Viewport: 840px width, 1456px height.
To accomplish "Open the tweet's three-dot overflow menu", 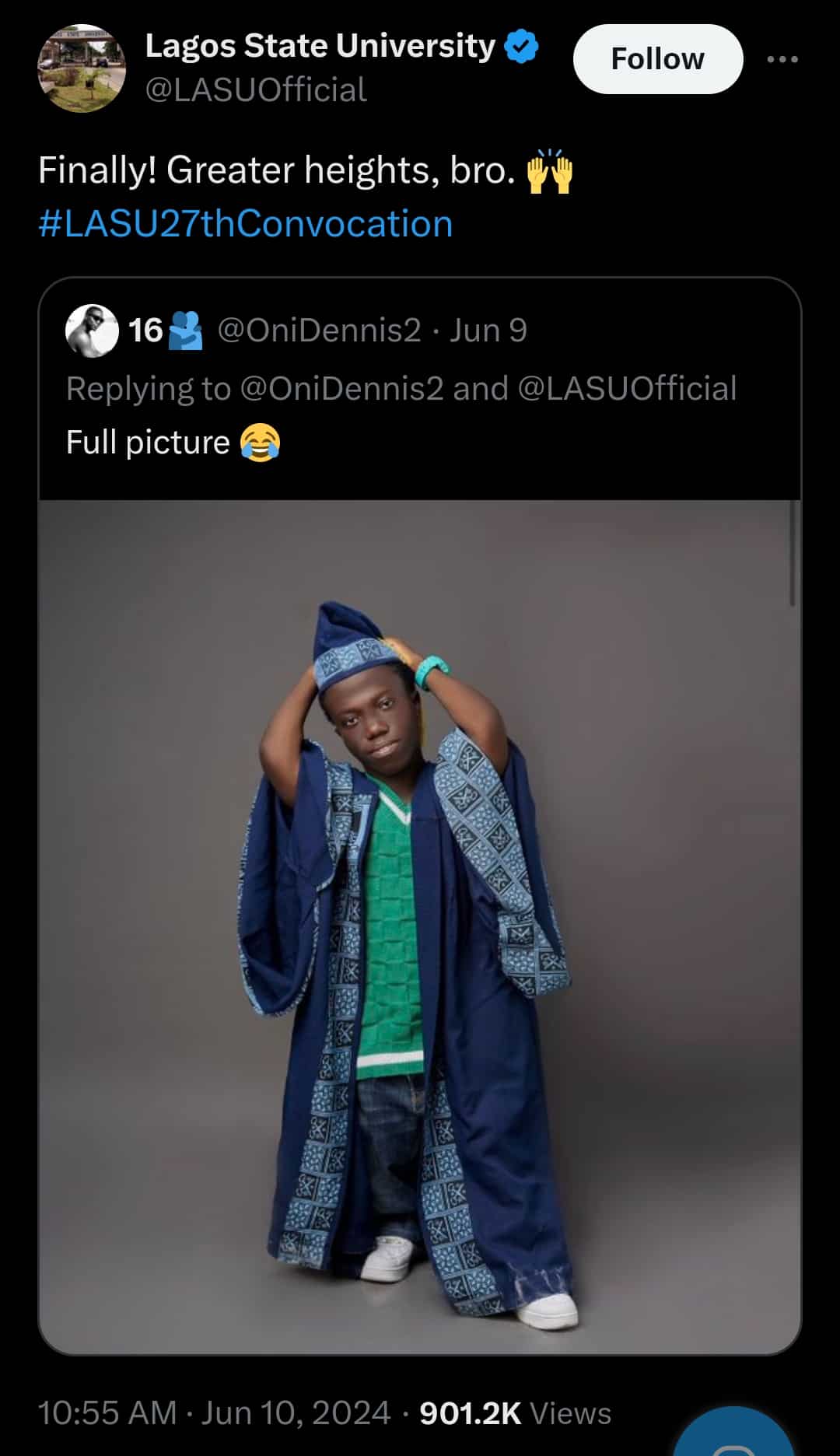I will pos(782,59).
